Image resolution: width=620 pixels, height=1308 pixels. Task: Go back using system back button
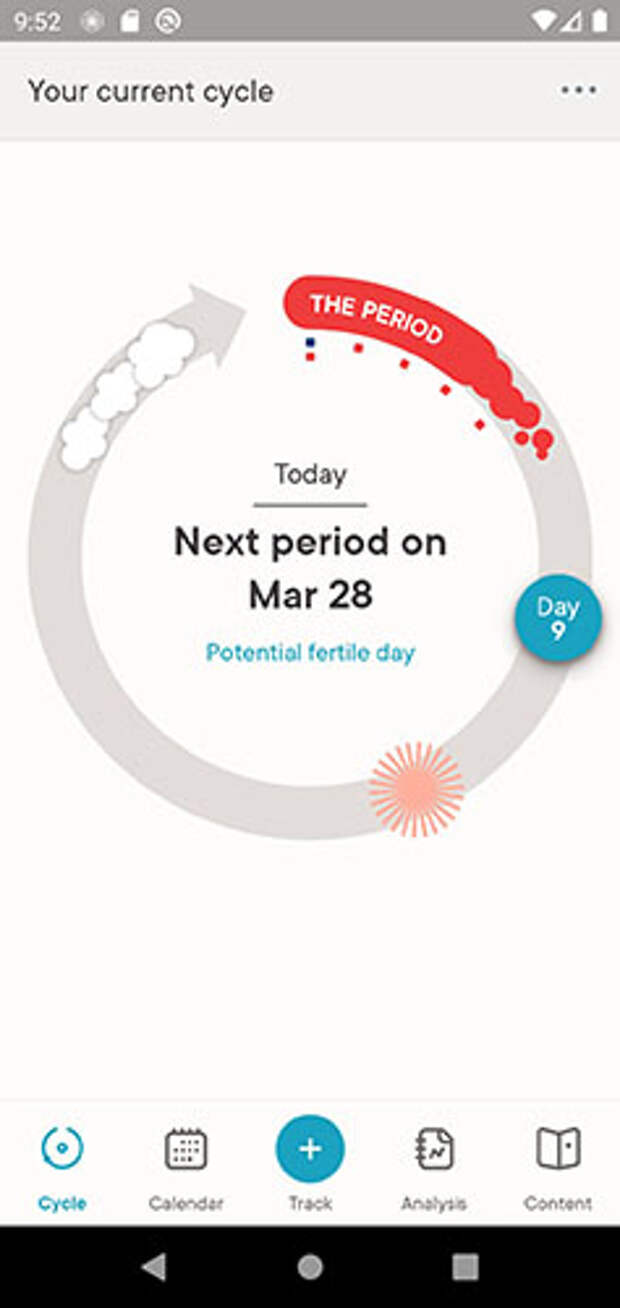click(154, 1267)
